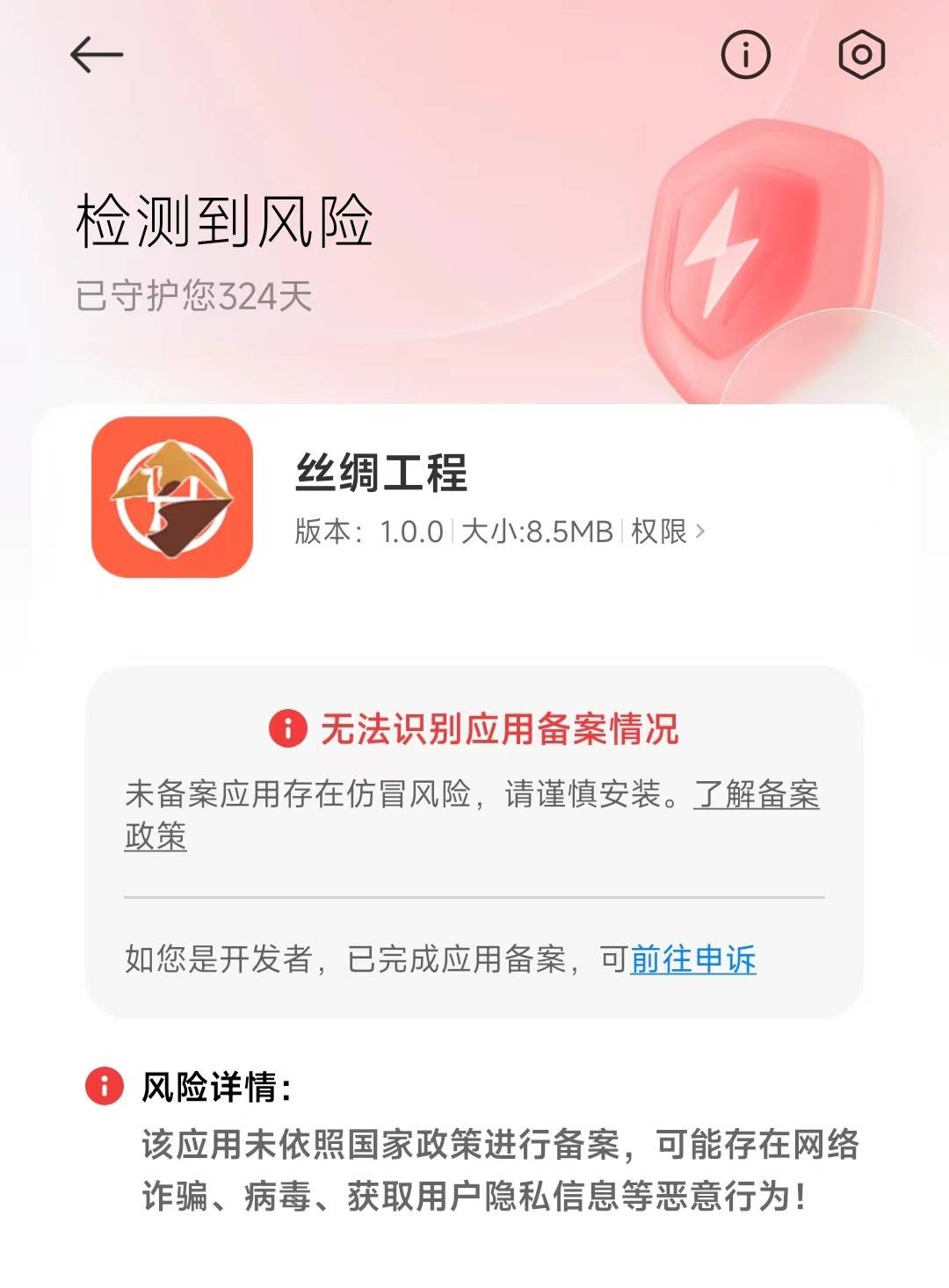The width and height of the screenshot is (949, 1288).
Task: Open the 了解备案政策 link
Action: 756,794
